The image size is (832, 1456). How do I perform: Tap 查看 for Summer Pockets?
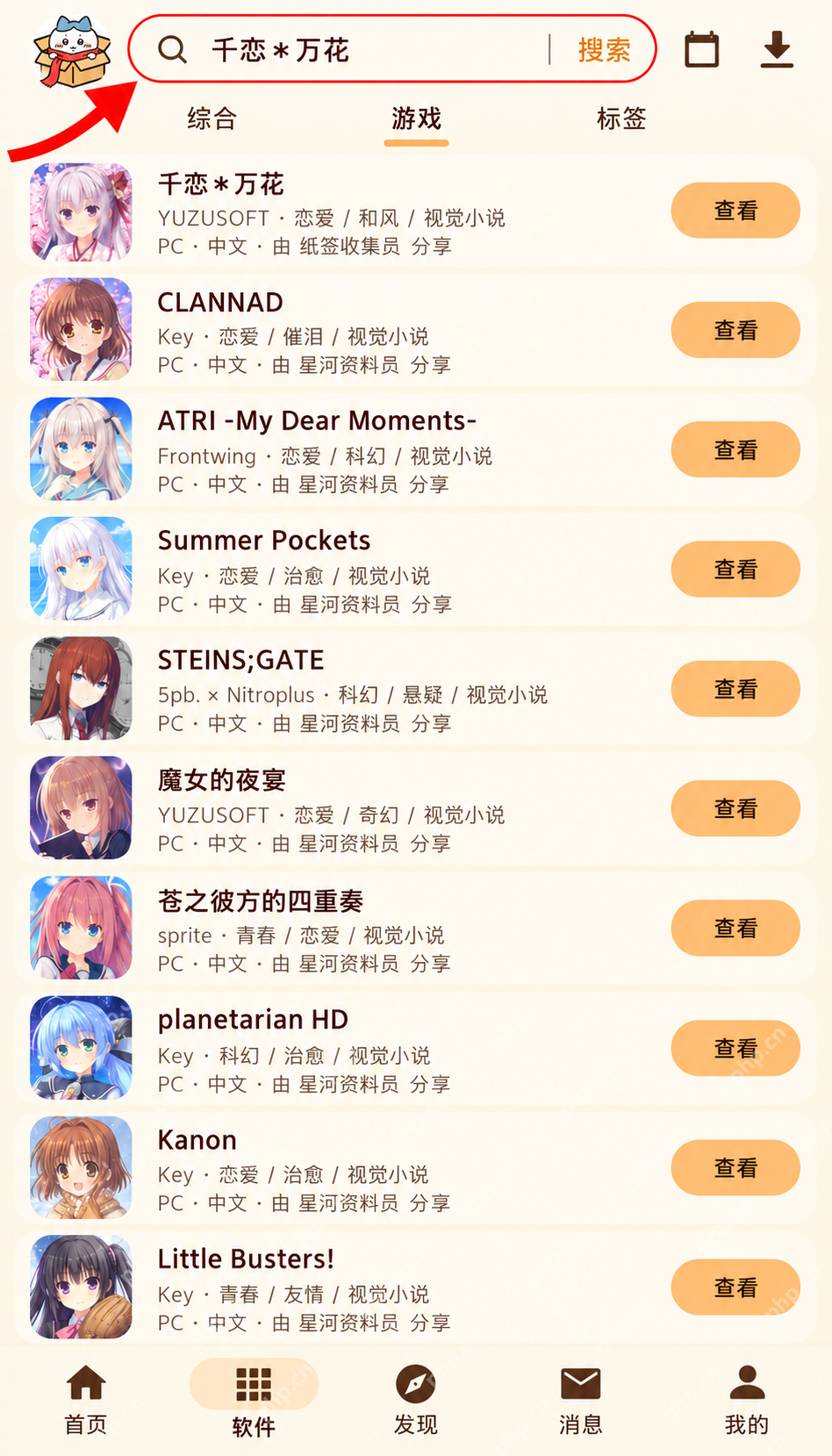click(x=735, y=570)
